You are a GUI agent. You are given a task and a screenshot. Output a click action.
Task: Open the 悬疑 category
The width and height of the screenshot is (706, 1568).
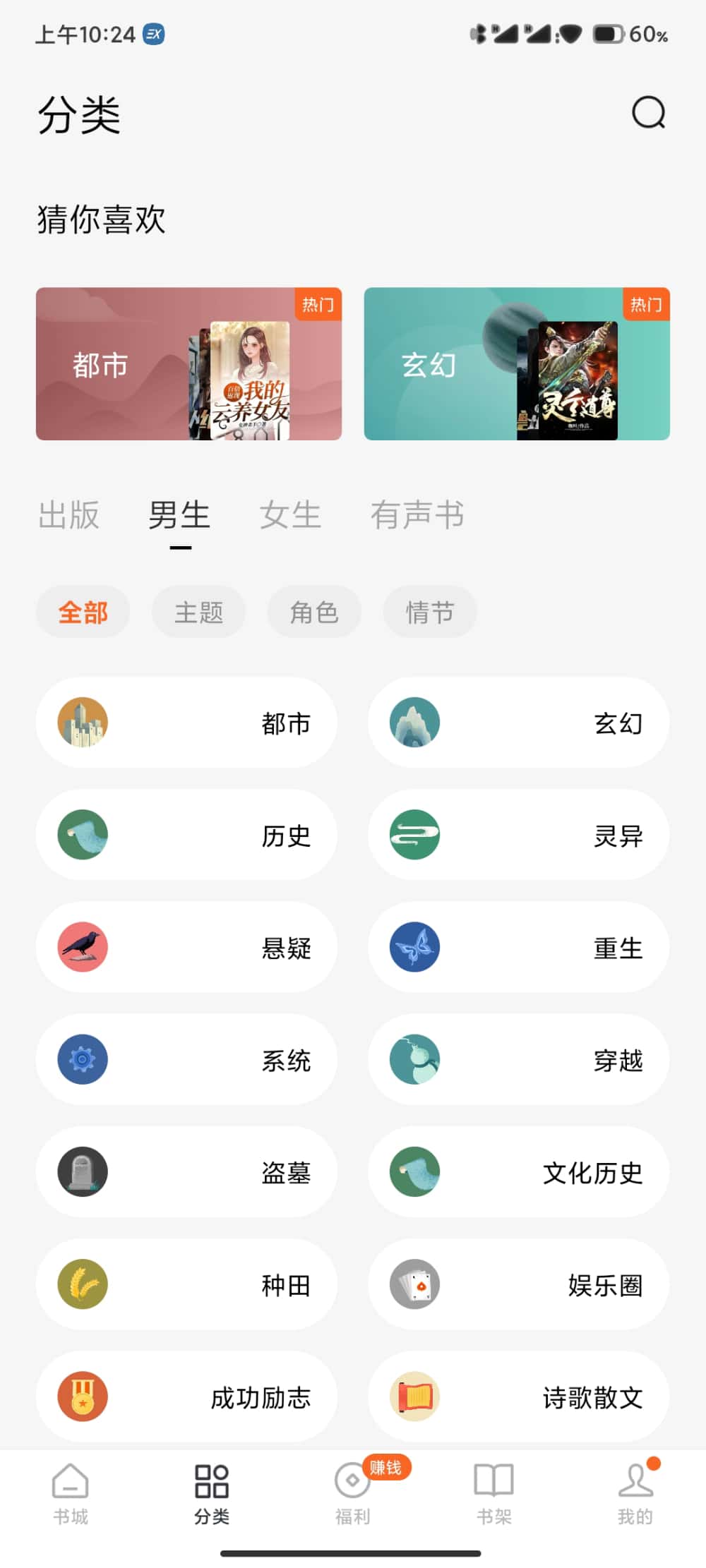(x=186, y=947)
